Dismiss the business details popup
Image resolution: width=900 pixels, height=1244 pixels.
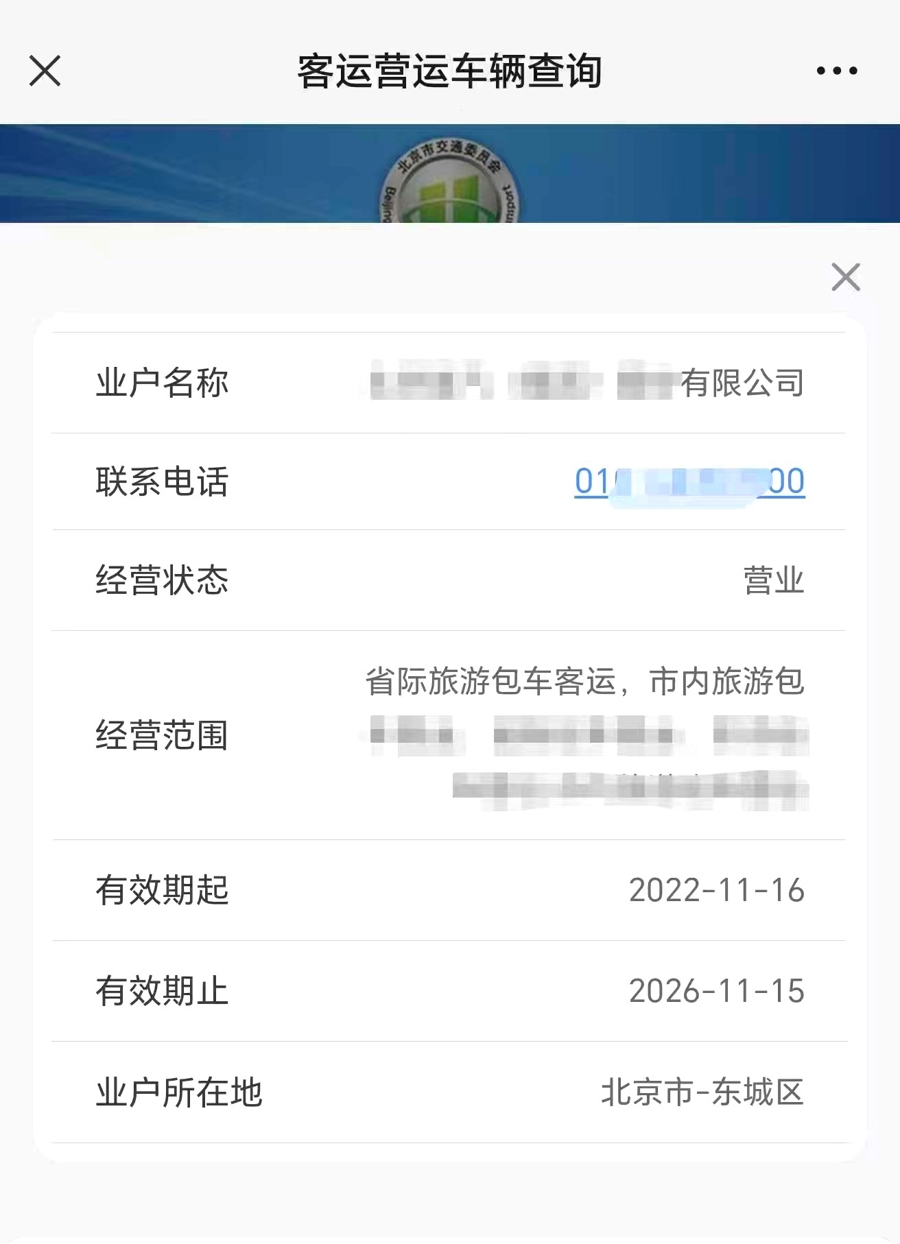[845, 277]
